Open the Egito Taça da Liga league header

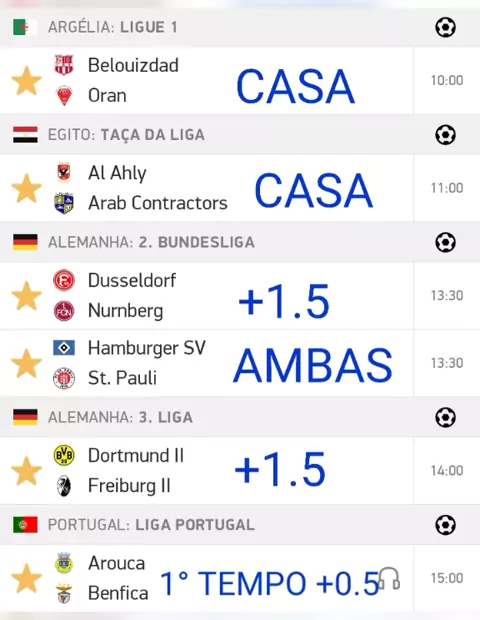click(x=240, y=135)
